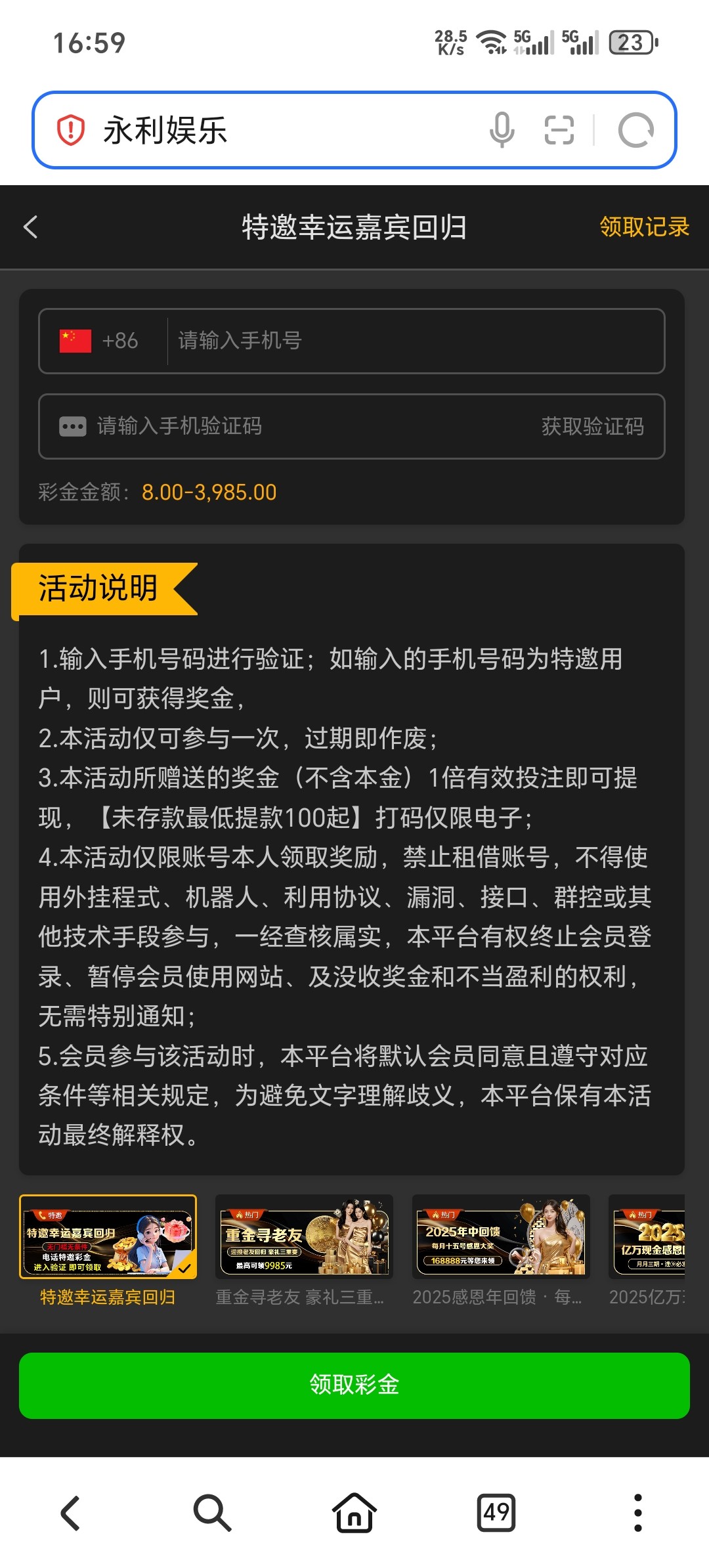Image resolution: width=709 pixels, height=1568 pixels.
Task: Open the browser three-dot menu
Action: click(637, 1513)
